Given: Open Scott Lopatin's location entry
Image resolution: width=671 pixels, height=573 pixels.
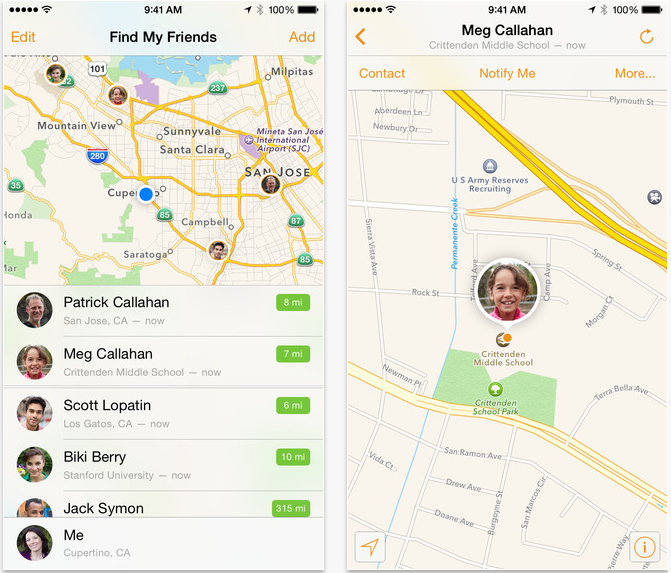Looking at the screenshot, I should click(x=163, y=413).
